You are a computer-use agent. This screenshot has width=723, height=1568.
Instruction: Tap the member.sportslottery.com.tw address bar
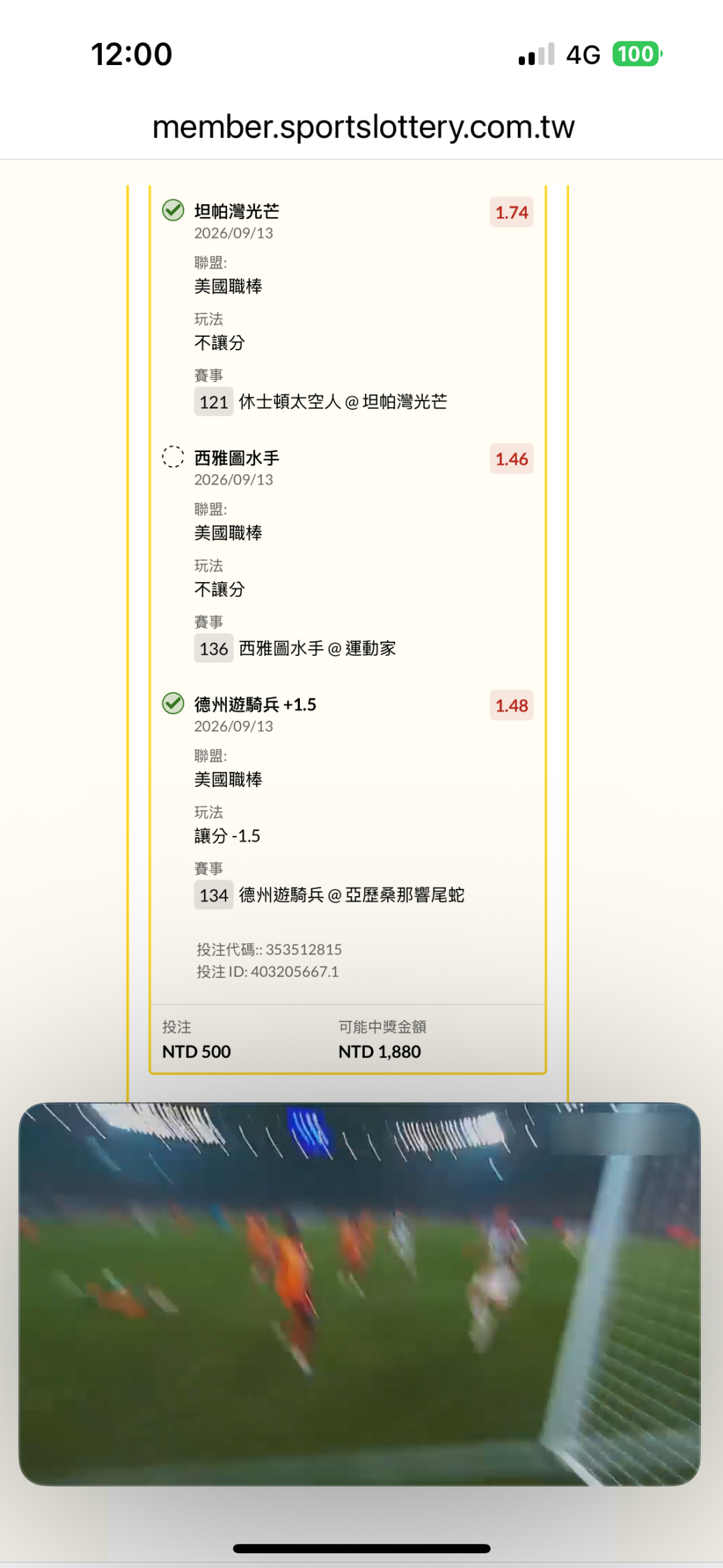click(363, 127)
